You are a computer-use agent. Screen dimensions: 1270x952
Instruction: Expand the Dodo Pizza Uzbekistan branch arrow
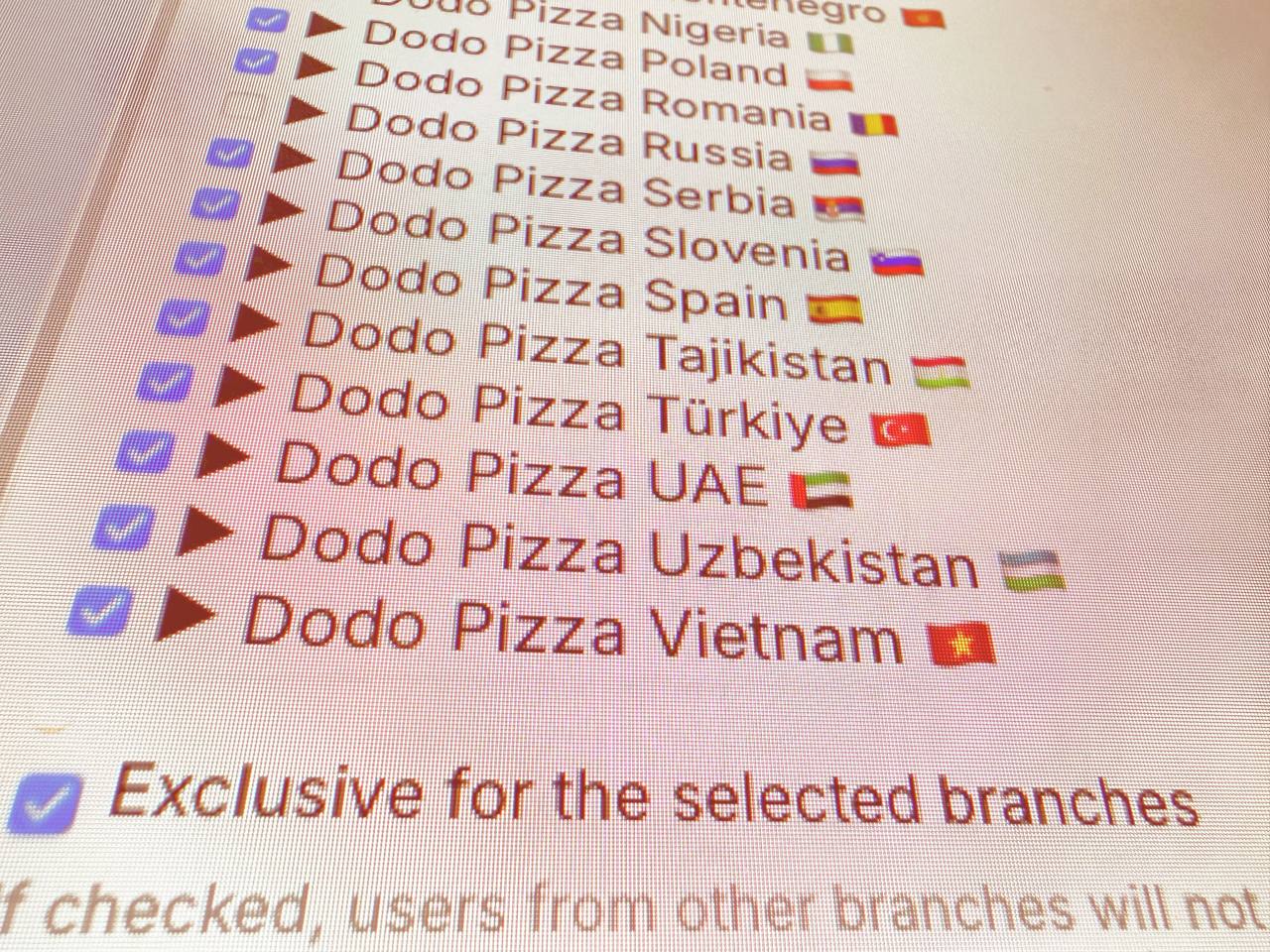[205, 533]
